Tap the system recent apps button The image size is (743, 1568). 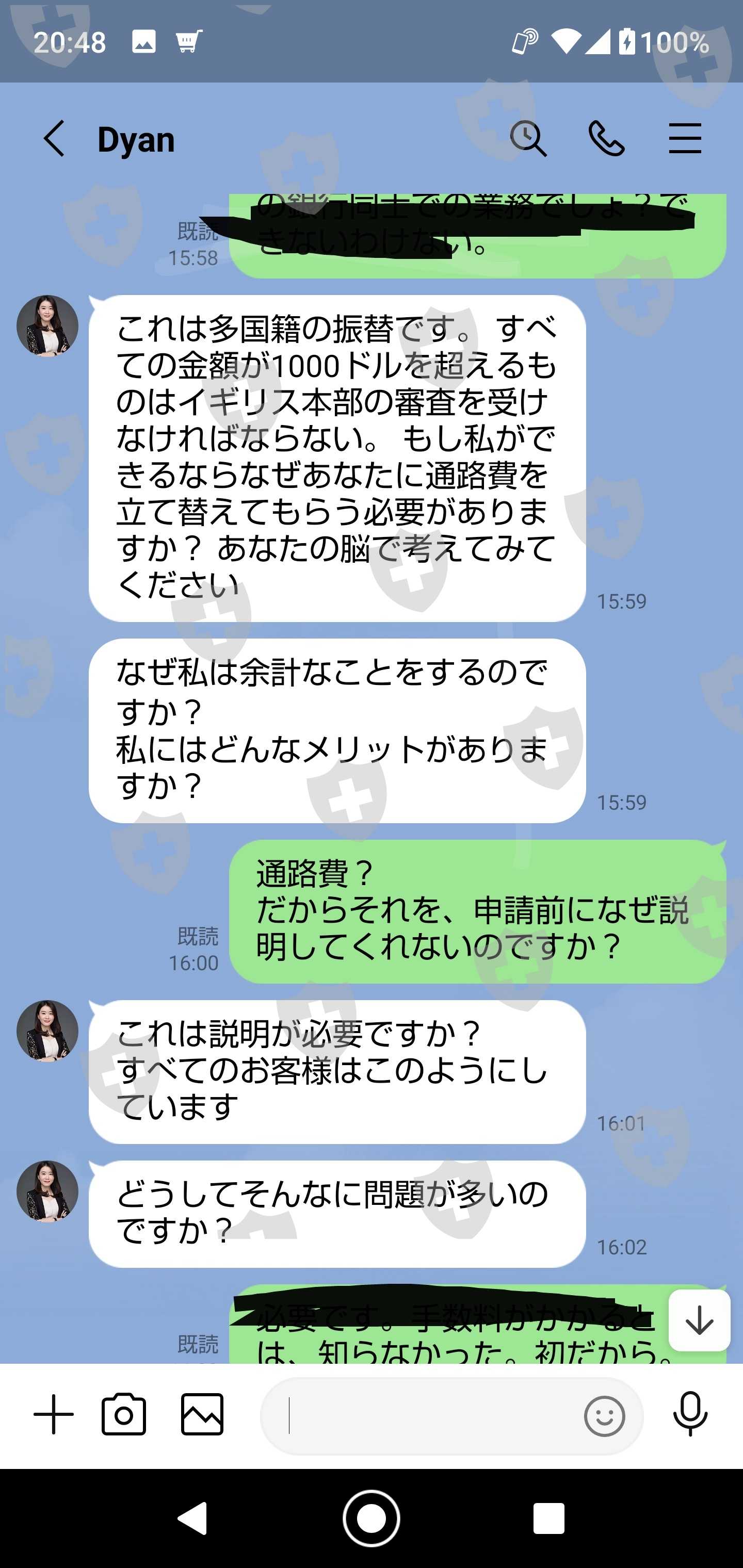[x=548, y=1518]
